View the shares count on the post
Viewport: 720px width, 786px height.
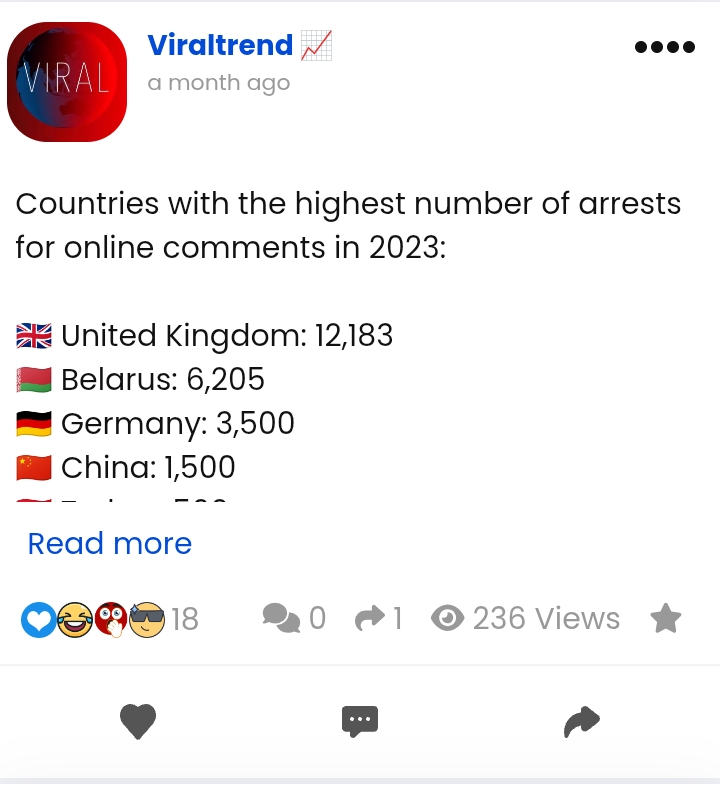(379, 618)
